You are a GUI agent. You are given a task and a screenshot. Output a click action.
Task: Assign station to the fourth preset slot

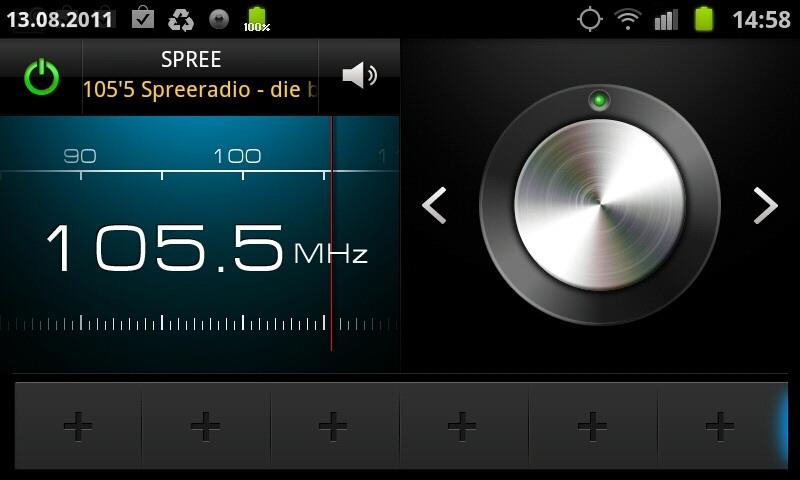coord(462,427)
